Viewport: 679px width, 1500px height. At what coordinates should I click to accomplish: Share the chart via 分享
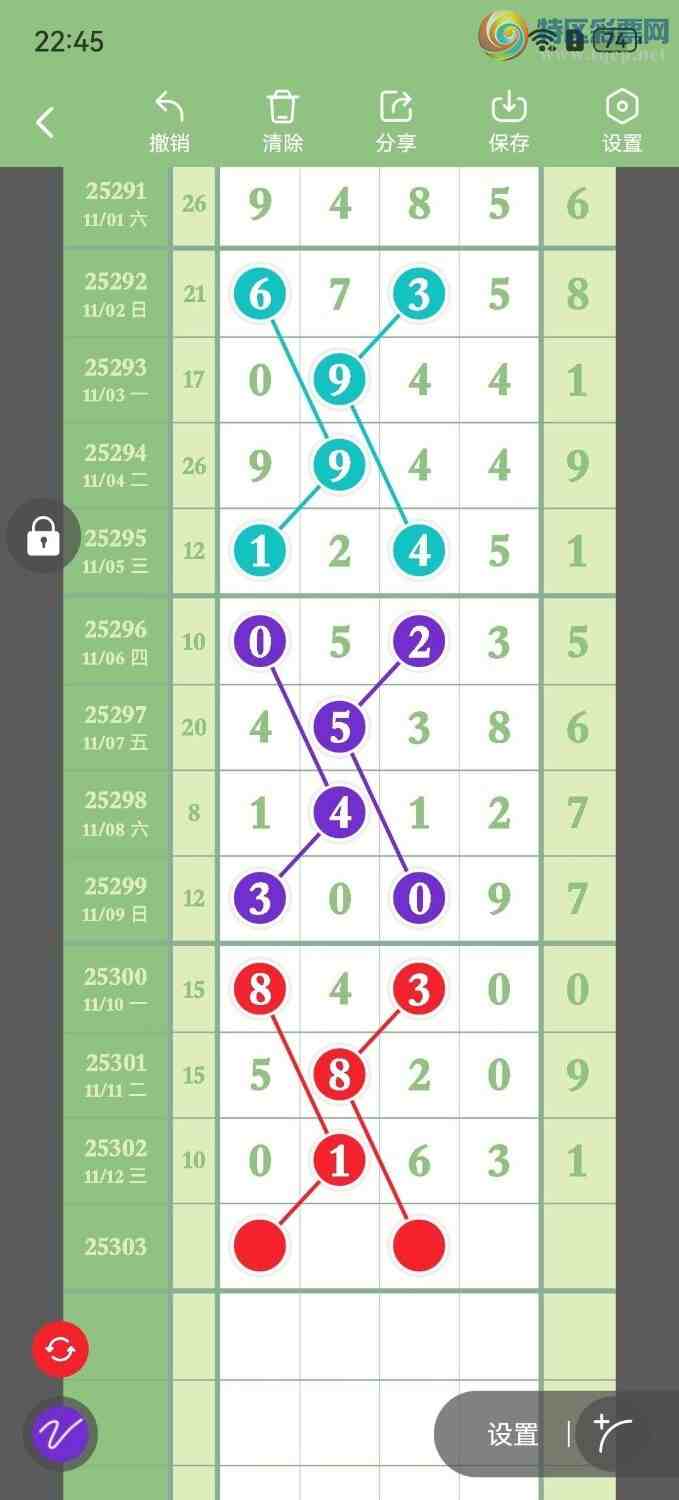click(x=396, y=122)
